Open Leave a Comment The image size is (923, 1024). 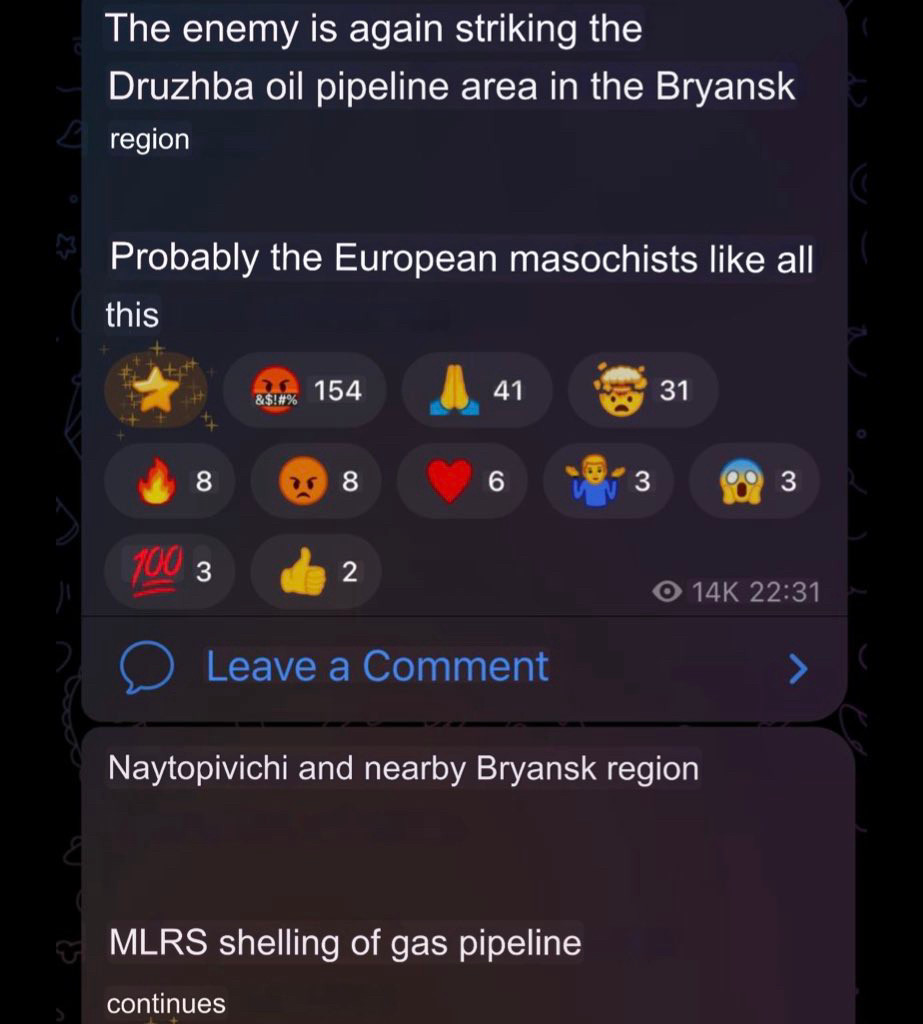pyautogui.click(x=377, y=667)
